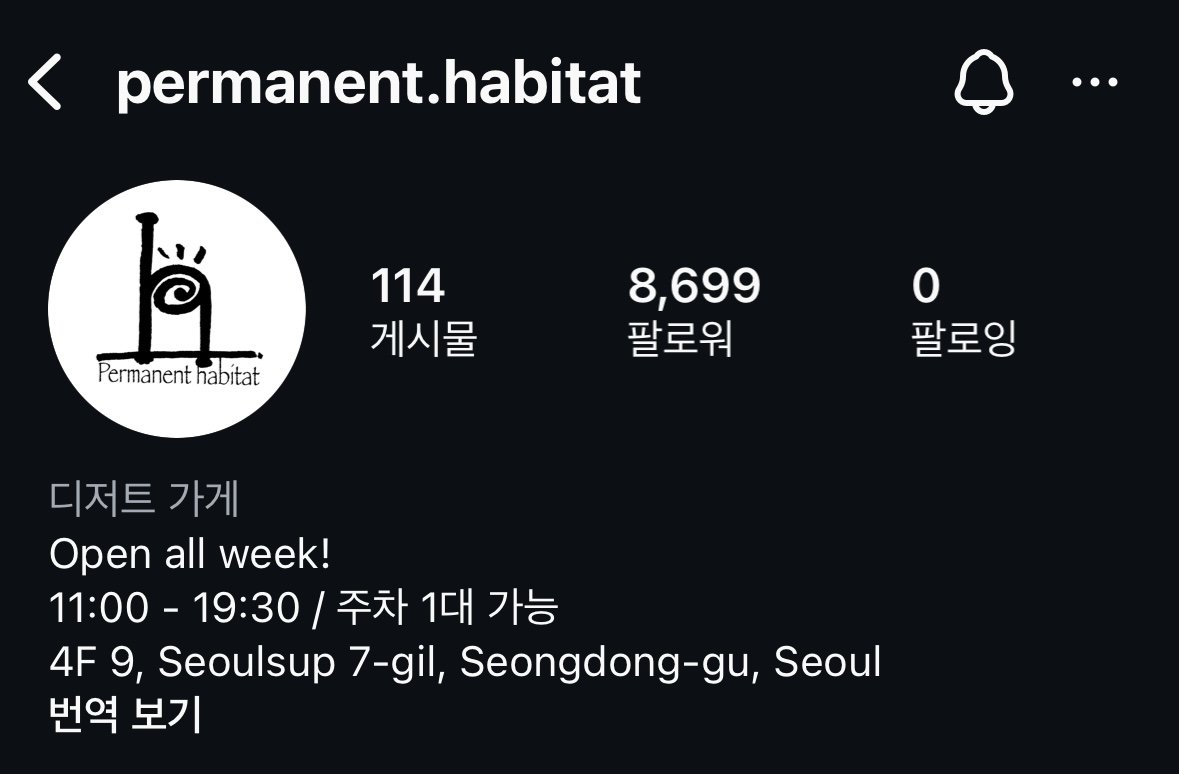Screen dimensions: 1179x774
Task: View the permanent.habitat profile picture
Action: click(x=177, y=309)
